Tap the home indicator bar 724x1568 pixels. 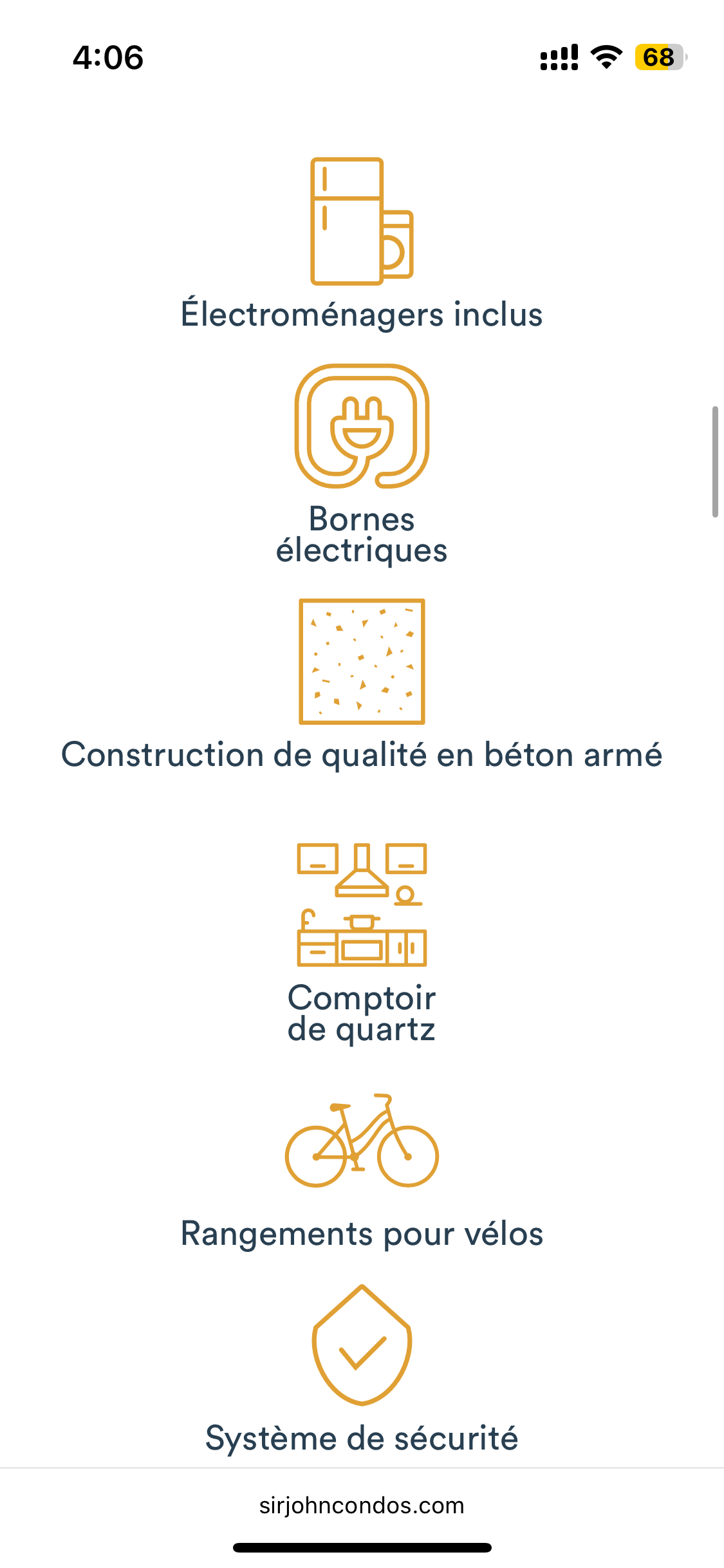pos(362,1548)
